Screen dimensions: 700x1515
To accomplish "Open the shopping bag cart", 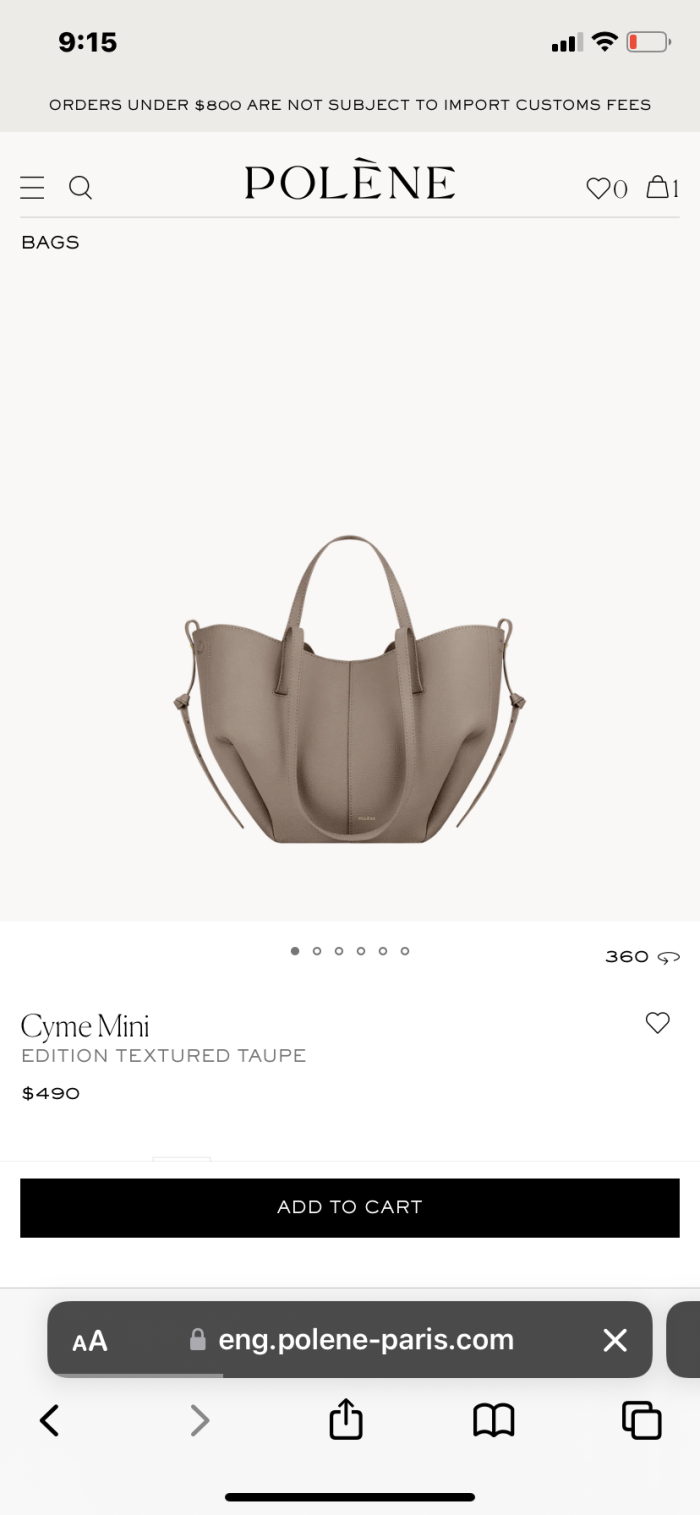I will (662, 187).
